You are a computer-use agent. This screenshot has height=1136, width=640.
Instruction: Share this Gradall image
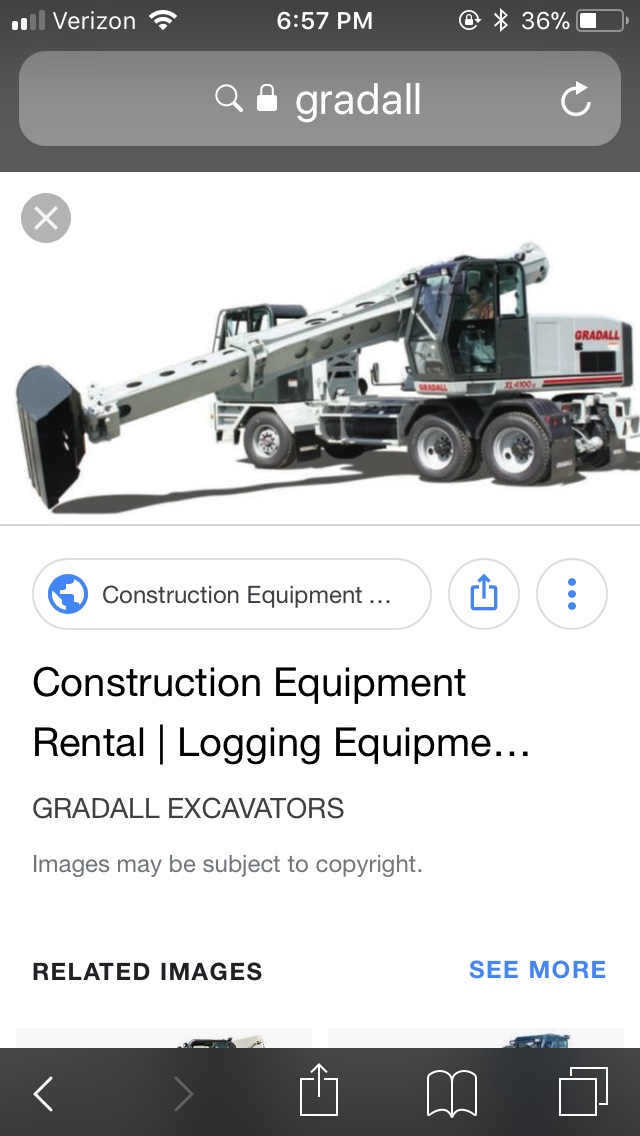pyautogui.click(x=483, y=595)
